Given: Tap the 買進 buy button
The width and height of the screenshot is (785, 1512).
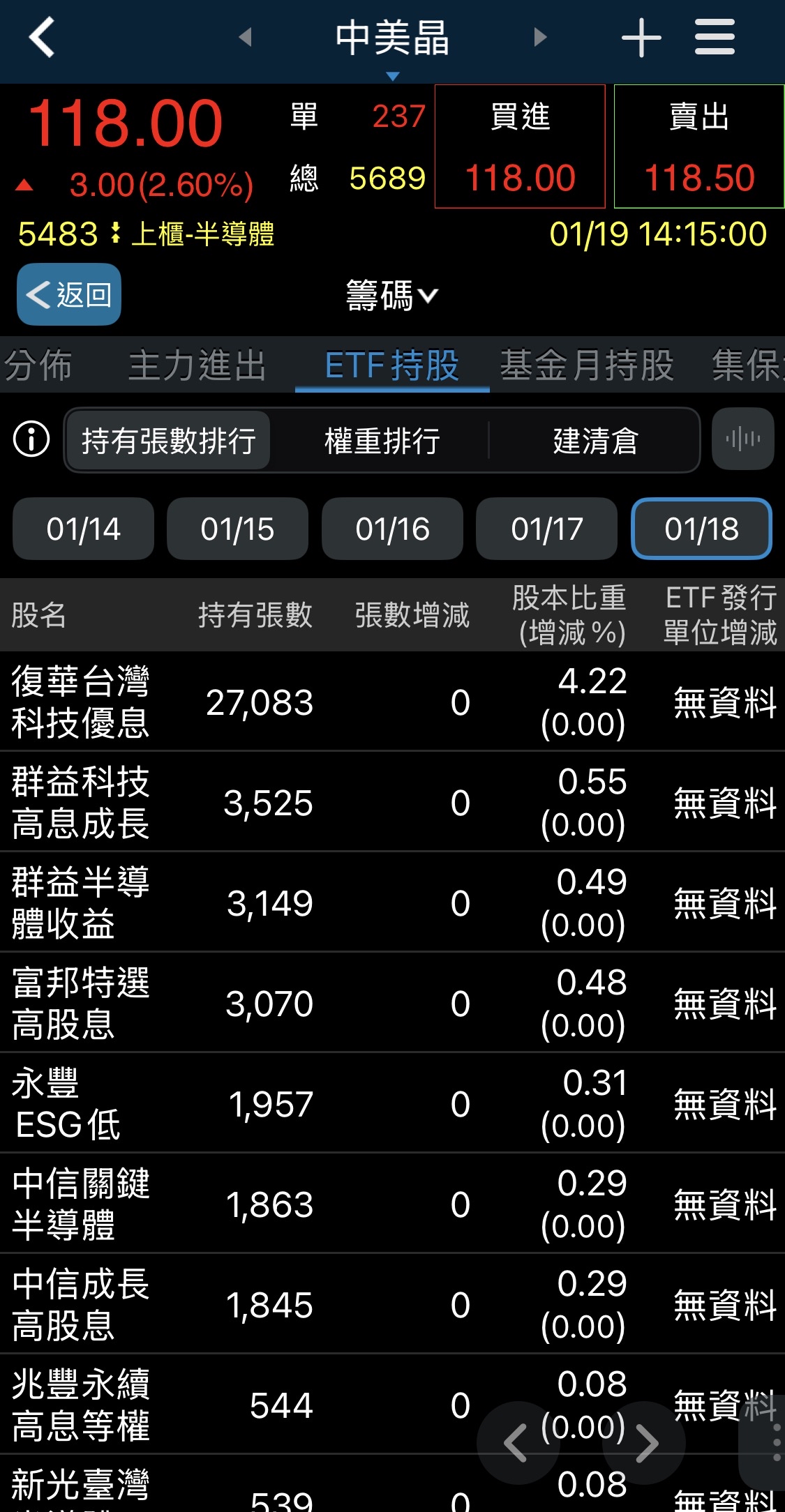Looking at the screenshot, I should click(x=520, y=146).
